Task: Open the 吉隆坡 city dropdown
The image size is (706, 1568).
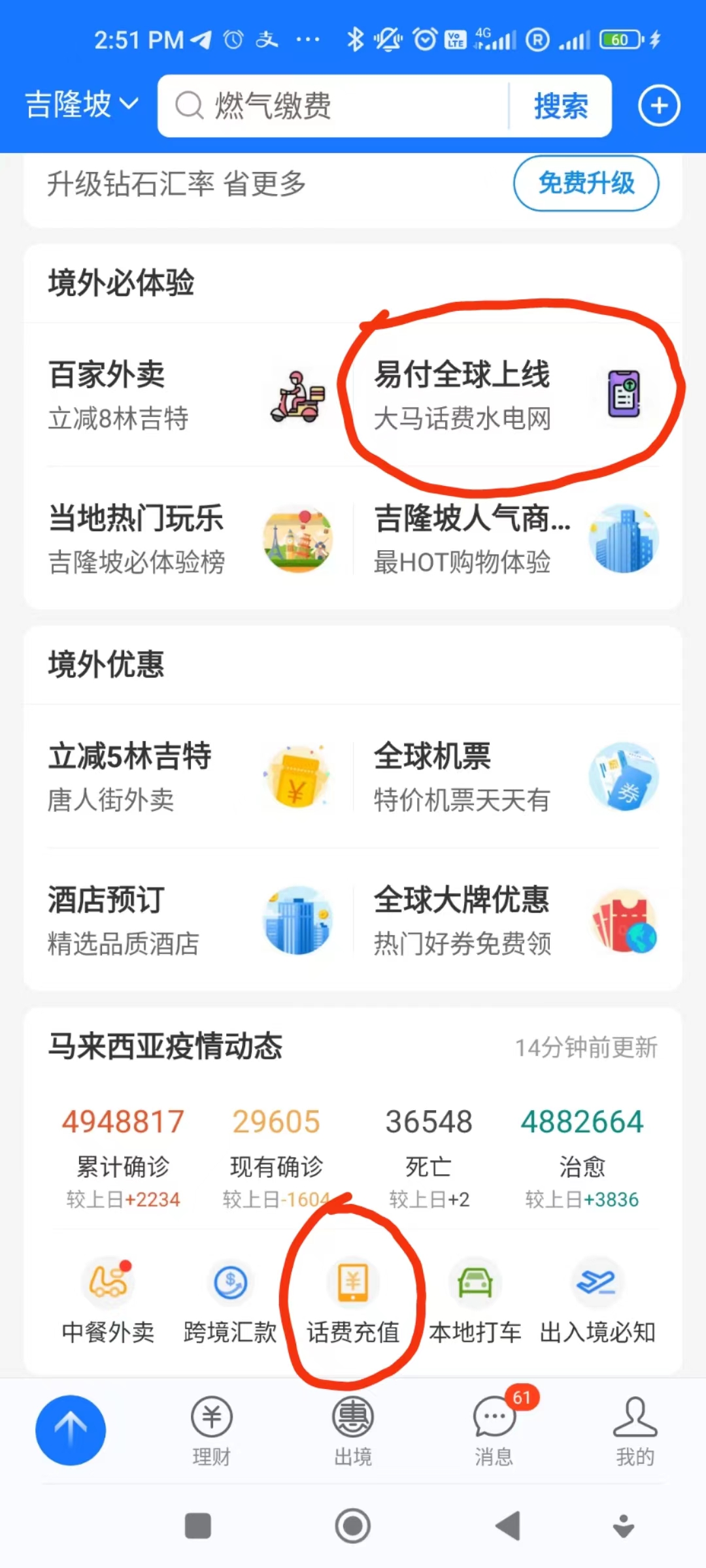Action: (x=81, y=105)
